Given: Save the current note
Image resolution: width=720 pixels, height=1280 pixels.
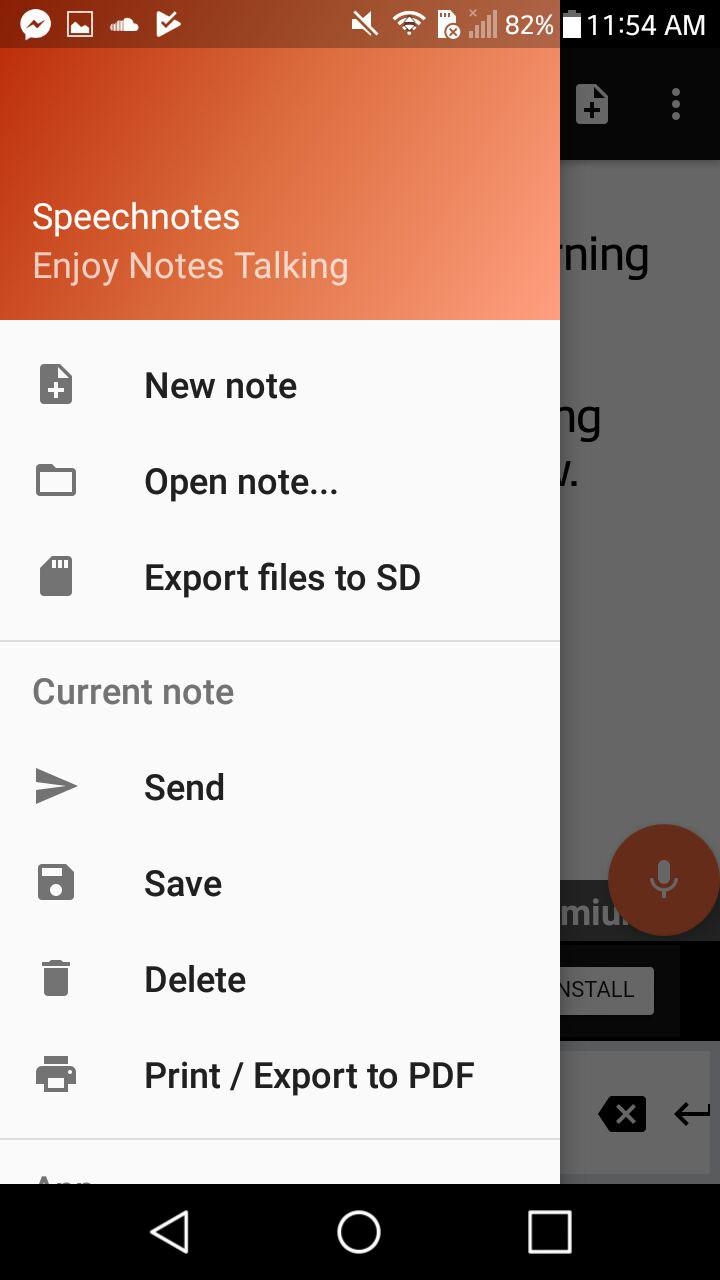Looking at the screenshot, I should coord(280,883).
